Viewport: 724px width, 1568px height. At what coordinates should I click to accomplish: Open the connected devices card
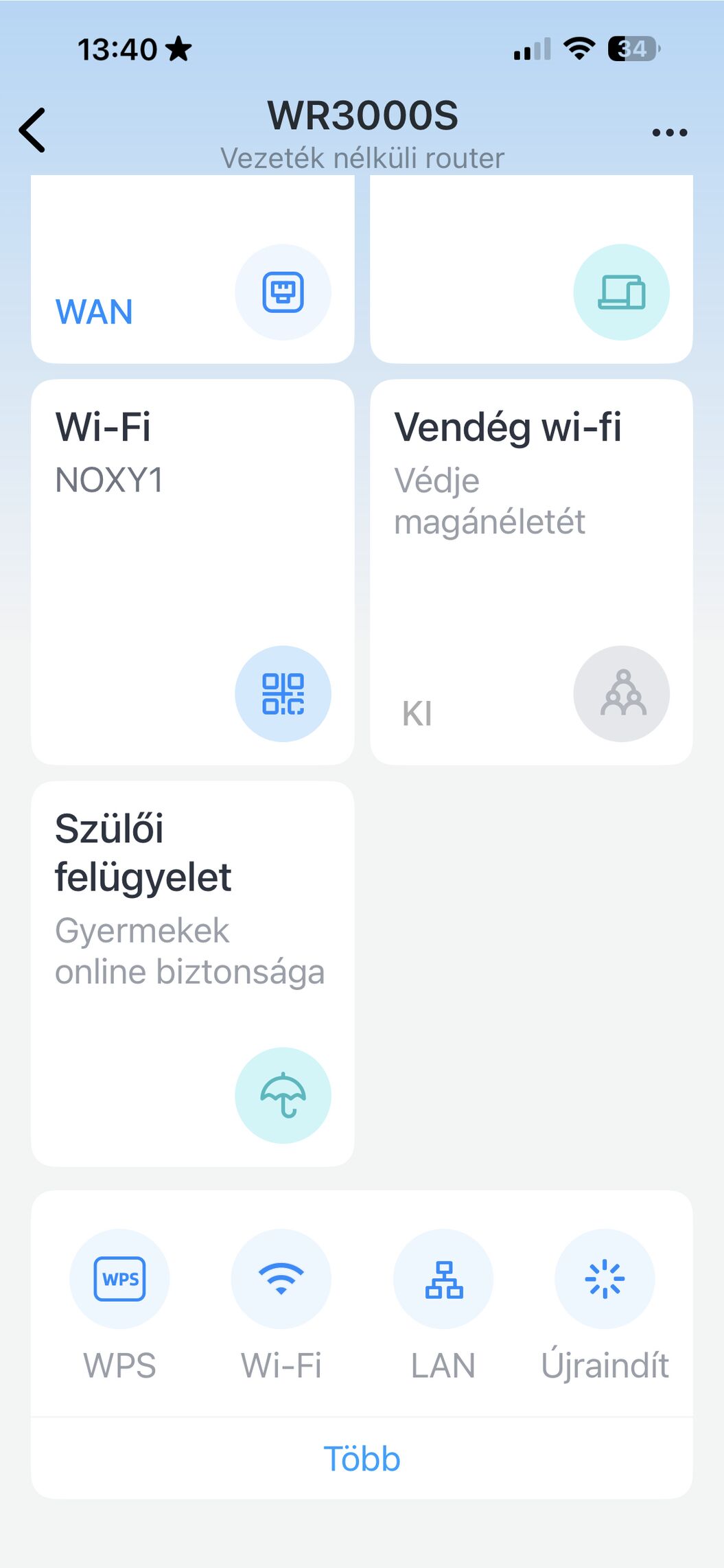click(x=531, y=275)
